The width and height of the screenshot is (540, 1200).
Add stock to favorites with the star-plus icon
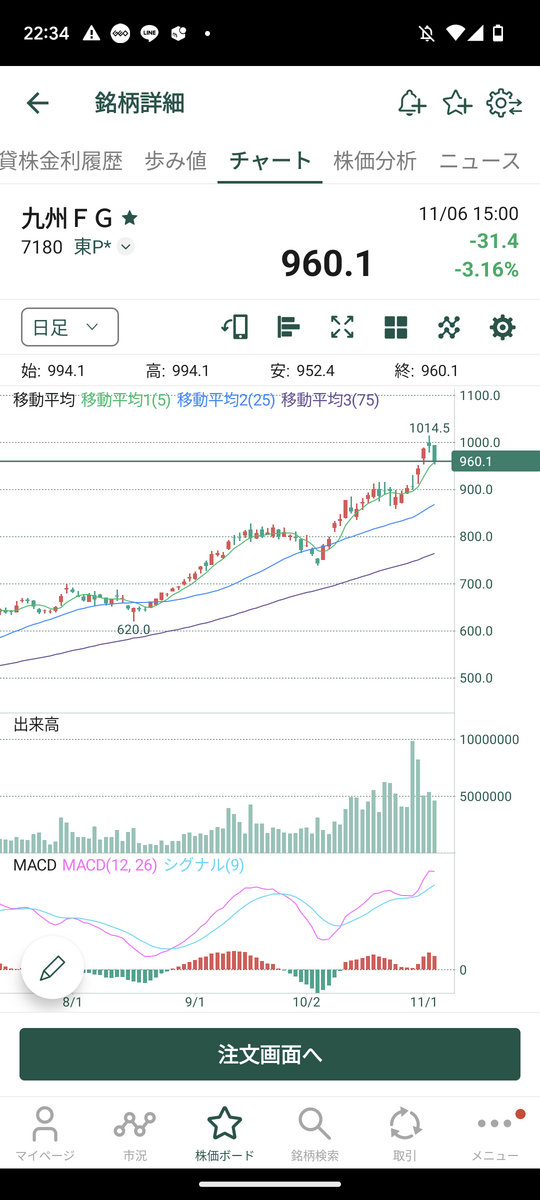[457, 102]
